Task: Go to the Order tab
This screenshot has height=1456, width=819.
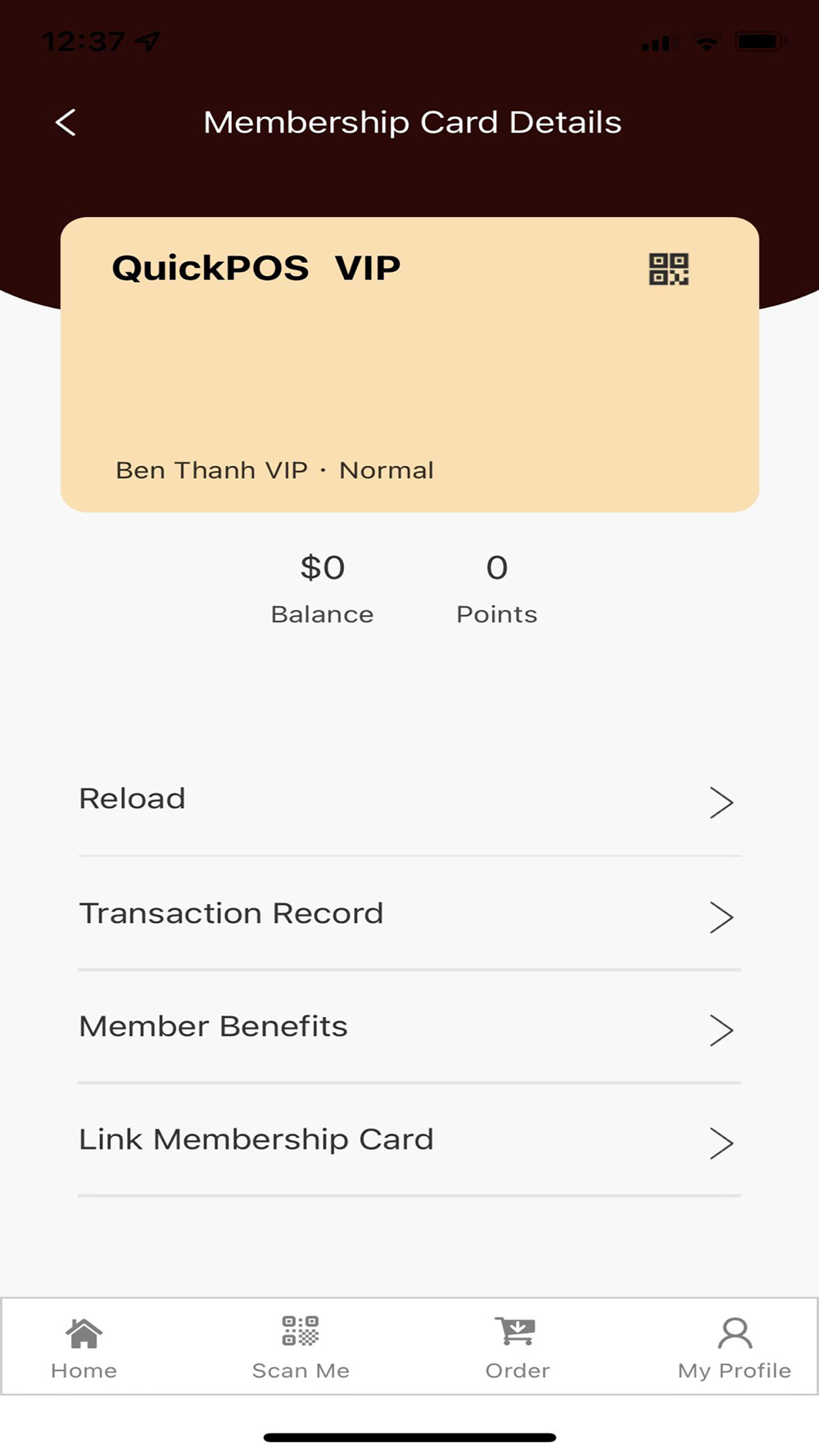Action: coord(518,1348)
